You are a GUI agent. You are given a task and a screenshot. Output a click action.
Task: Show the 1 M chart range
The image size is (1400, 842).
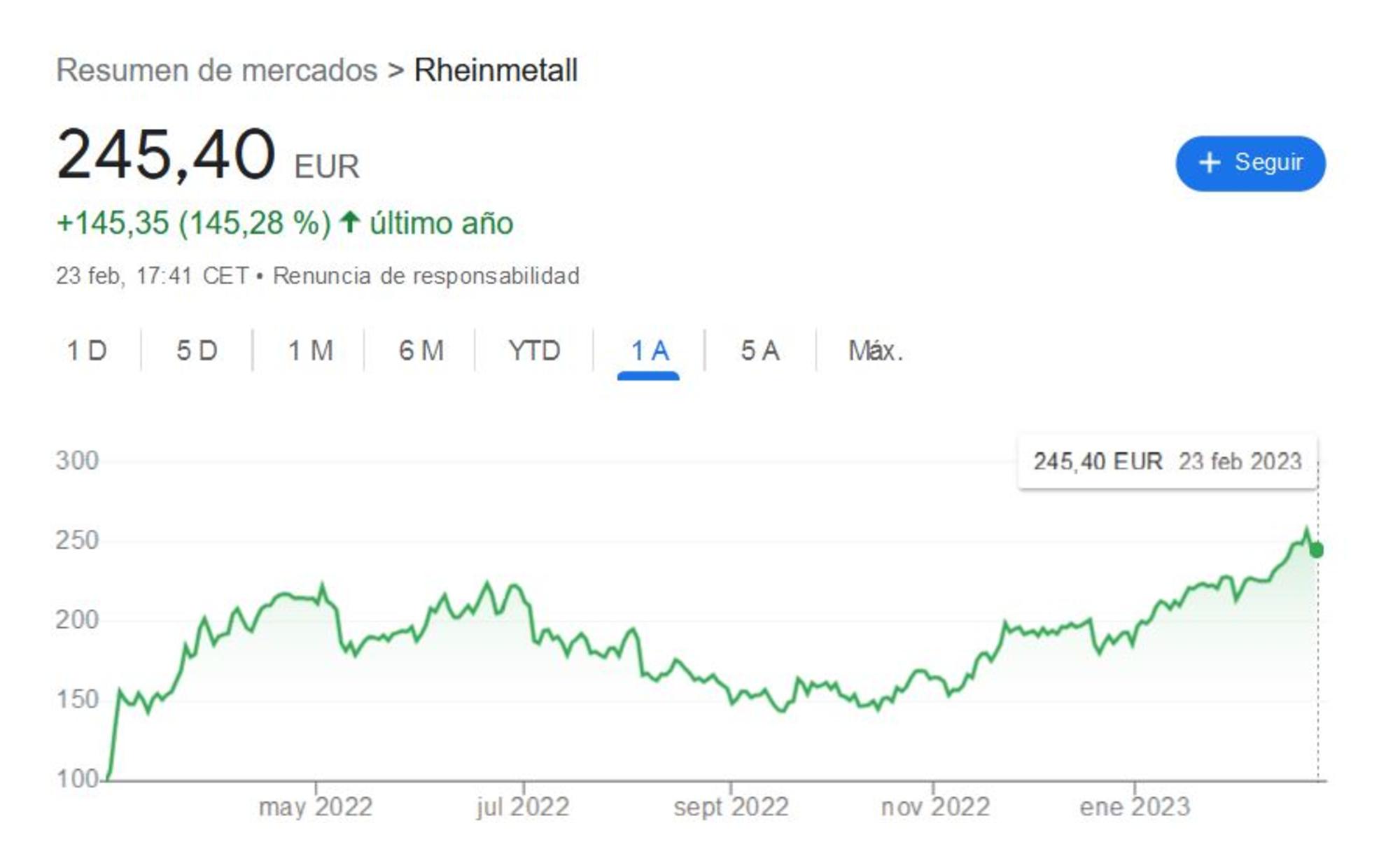(310, 351)
